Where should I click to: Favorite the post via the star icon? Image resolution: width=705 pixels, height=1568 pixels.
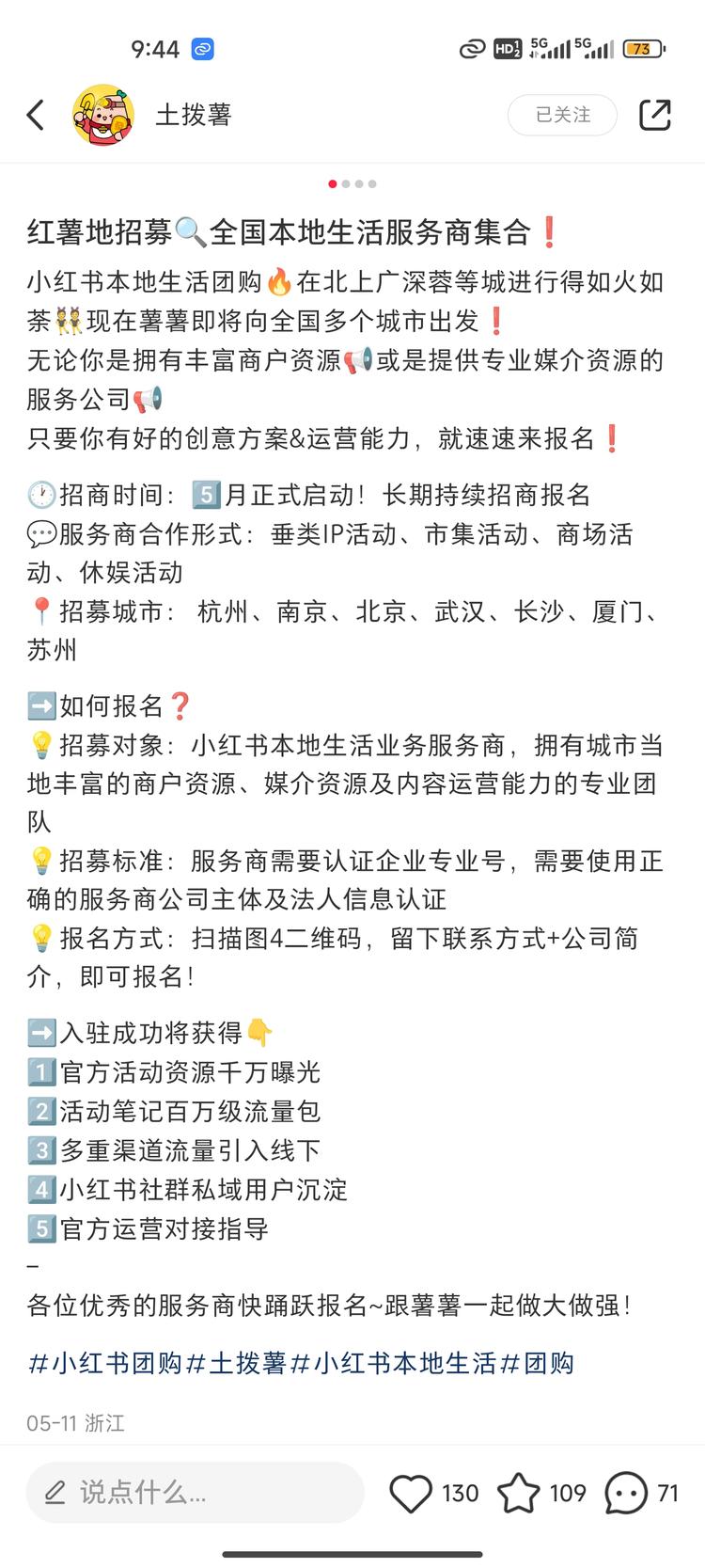522,1493
